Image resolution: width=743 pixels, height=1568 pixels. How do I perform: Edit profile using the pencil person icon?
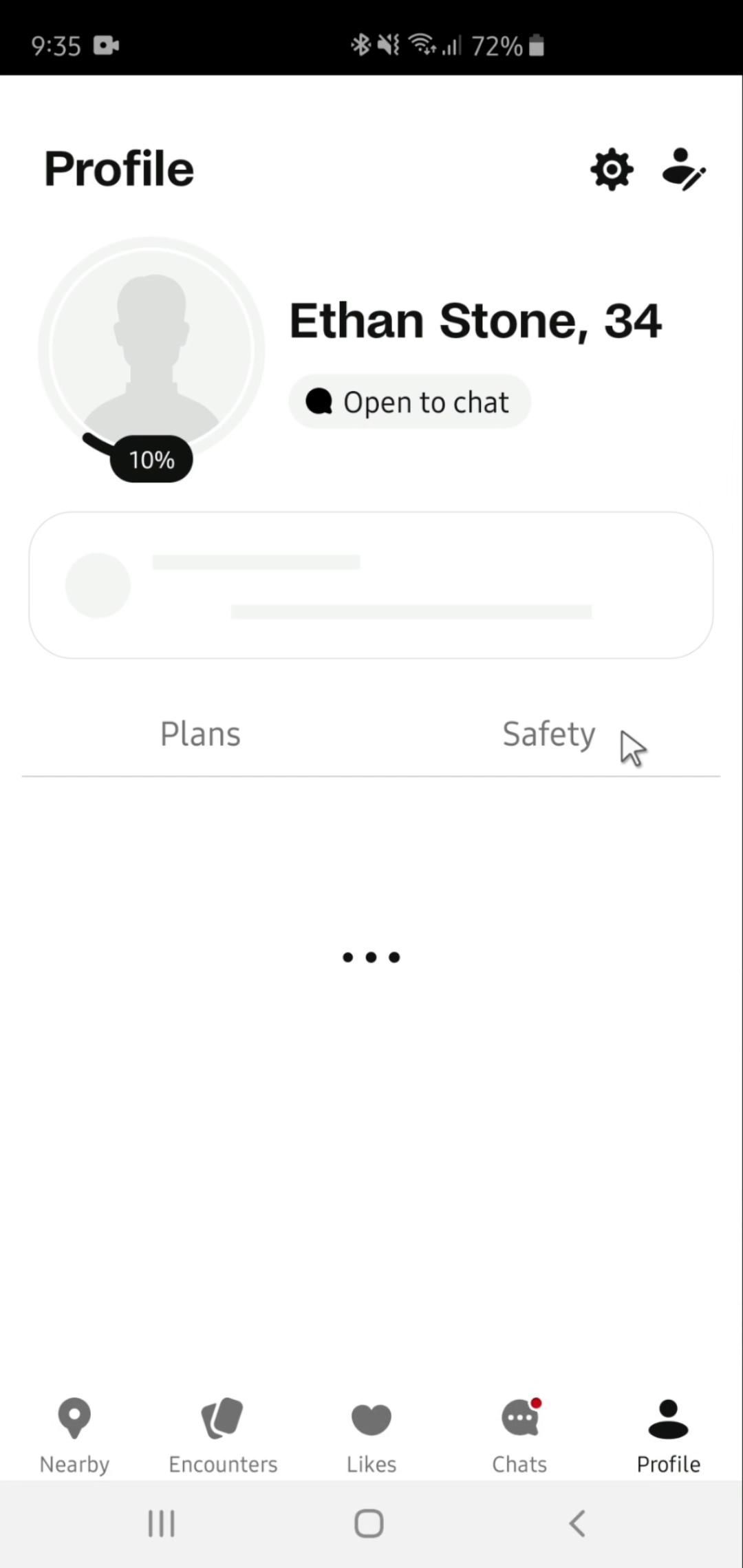coord(683,169)
